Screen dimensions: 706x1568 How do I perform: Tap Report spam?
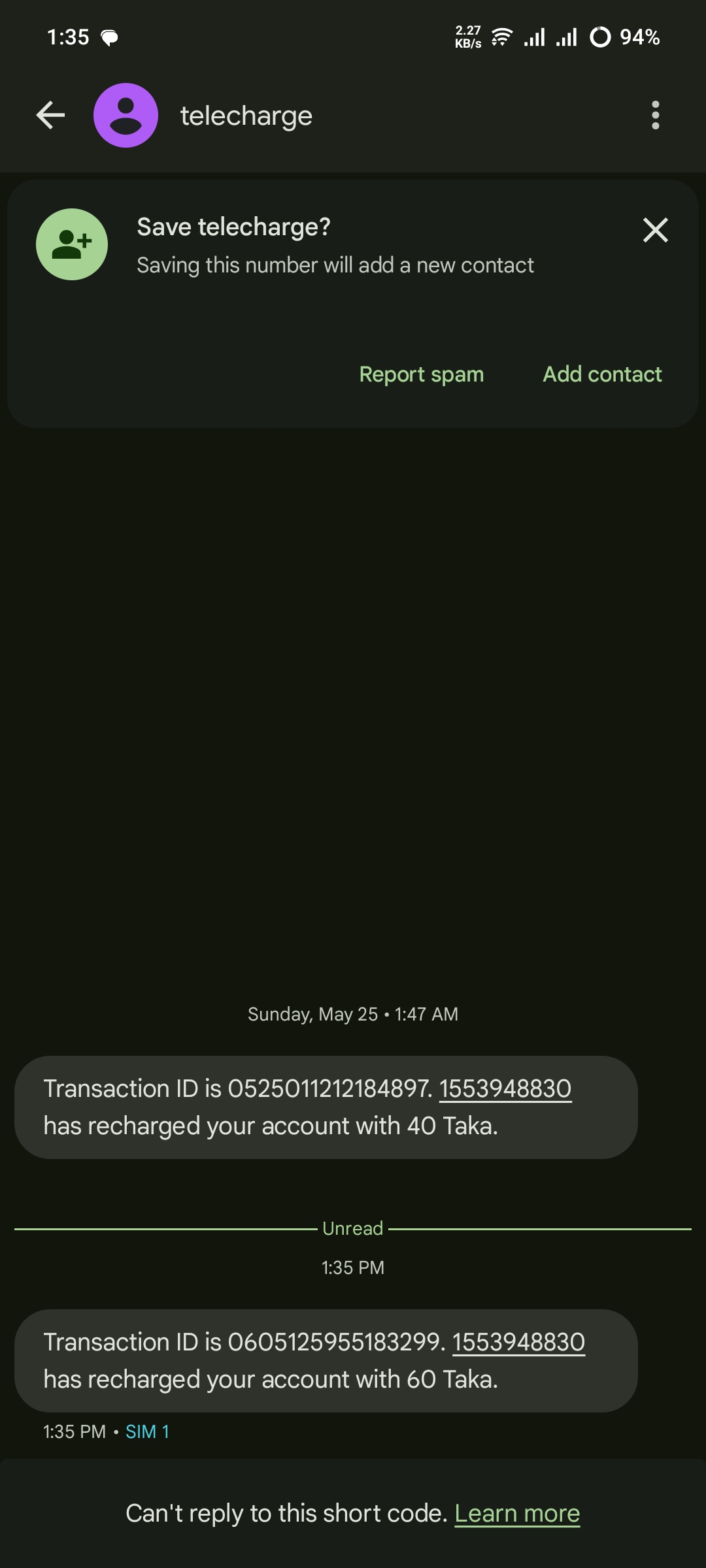click(x=422, y=374)
